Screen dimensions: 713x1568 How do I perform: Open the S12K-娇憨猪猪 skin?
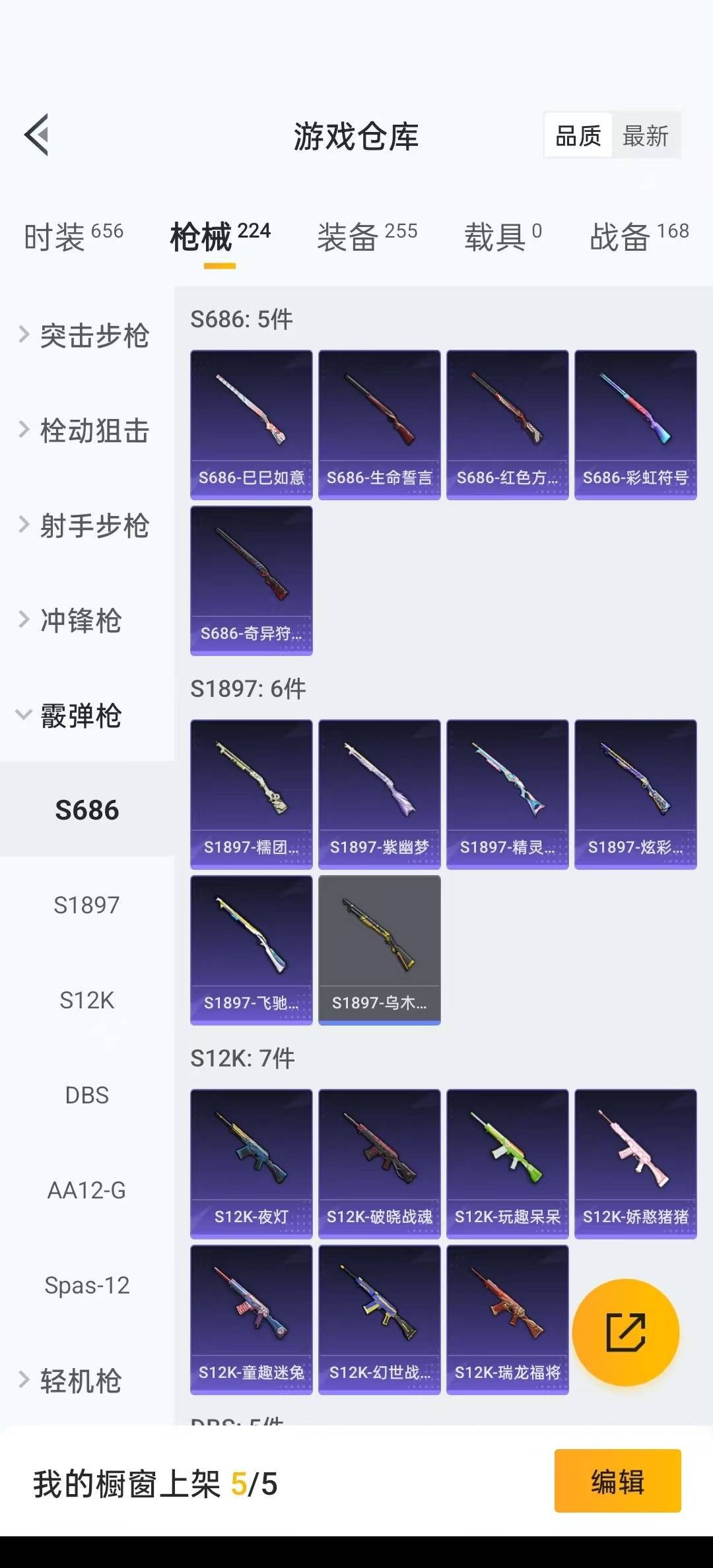pyautogui.click(x=635, y=1163)
